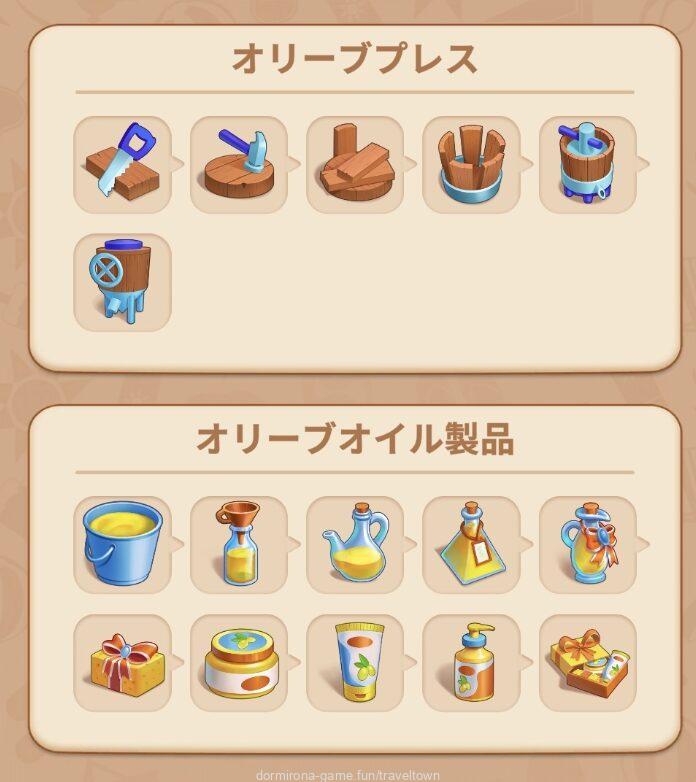Viewport: 696px width, 782px height.
Task: Select the oil bottle with funnel
Action: click(239, 545)
